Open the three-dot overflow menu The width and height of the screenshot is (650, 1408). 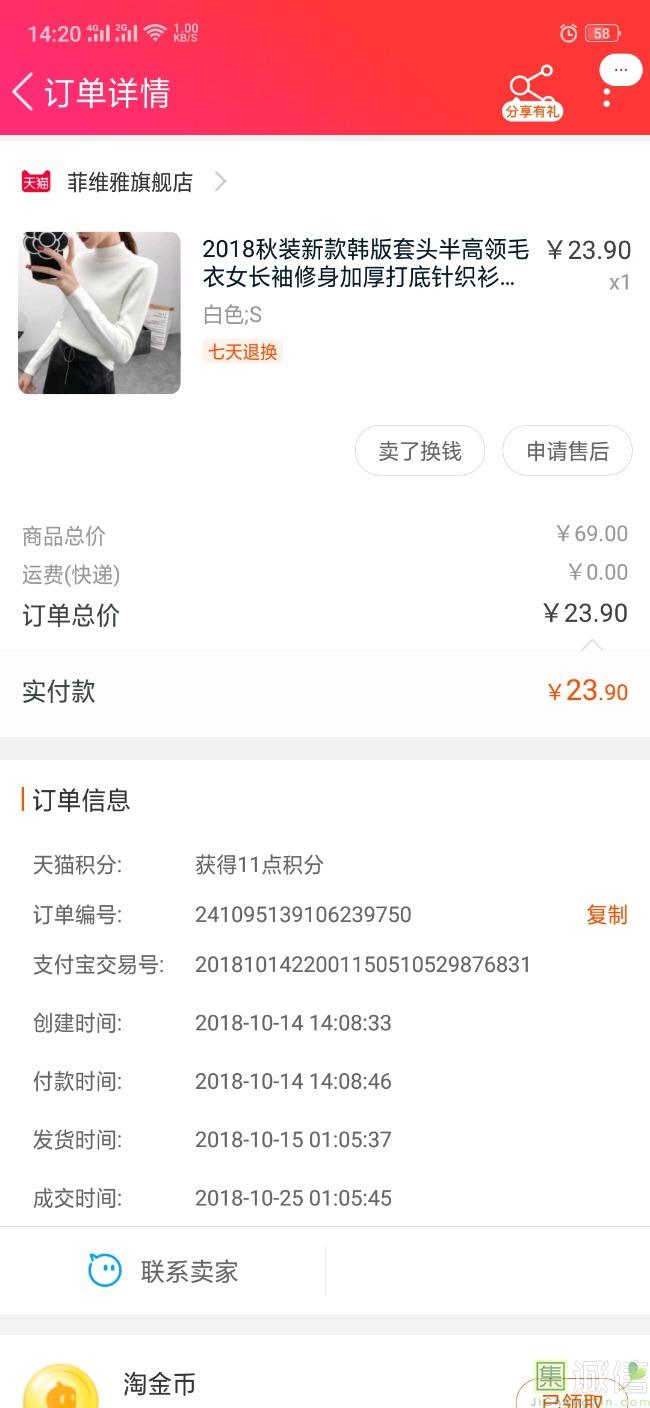607,95
